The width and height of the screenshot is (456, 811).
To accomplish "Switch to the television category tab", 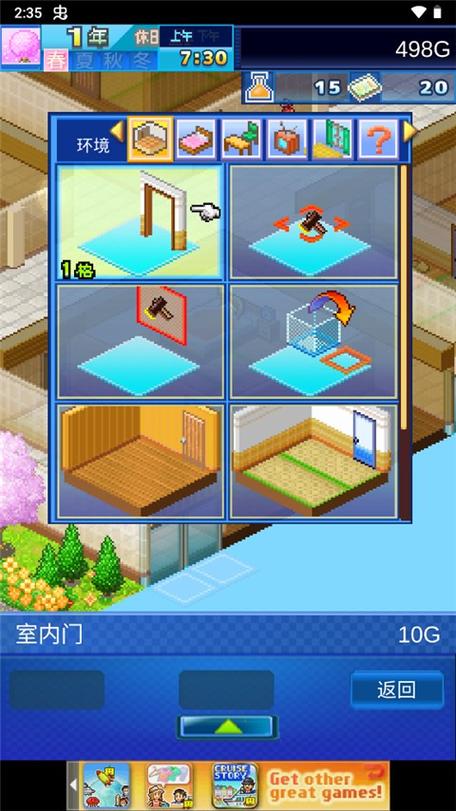I will pyautogui.click(x=287, y=139).
